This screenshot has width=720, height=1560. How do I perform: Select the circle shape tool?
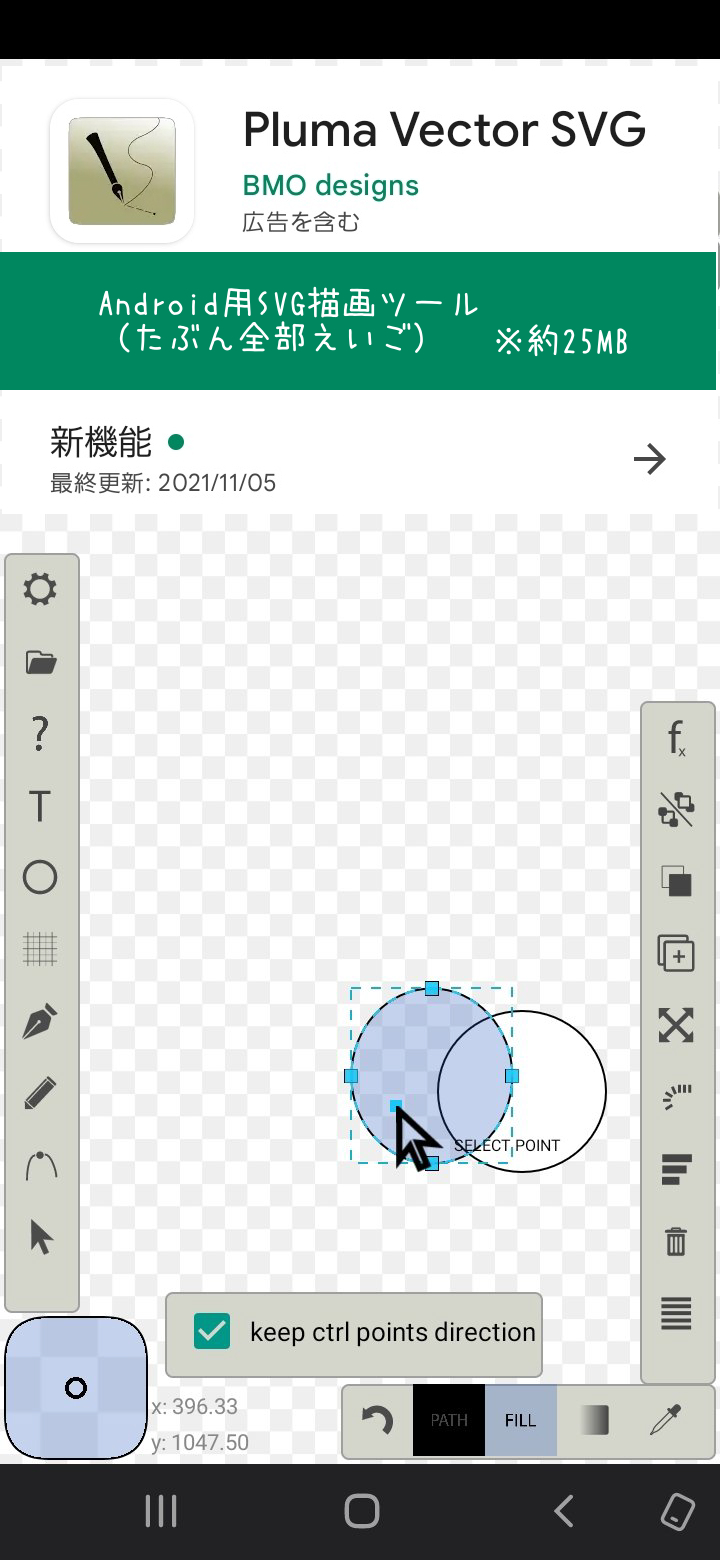[40, 878]
